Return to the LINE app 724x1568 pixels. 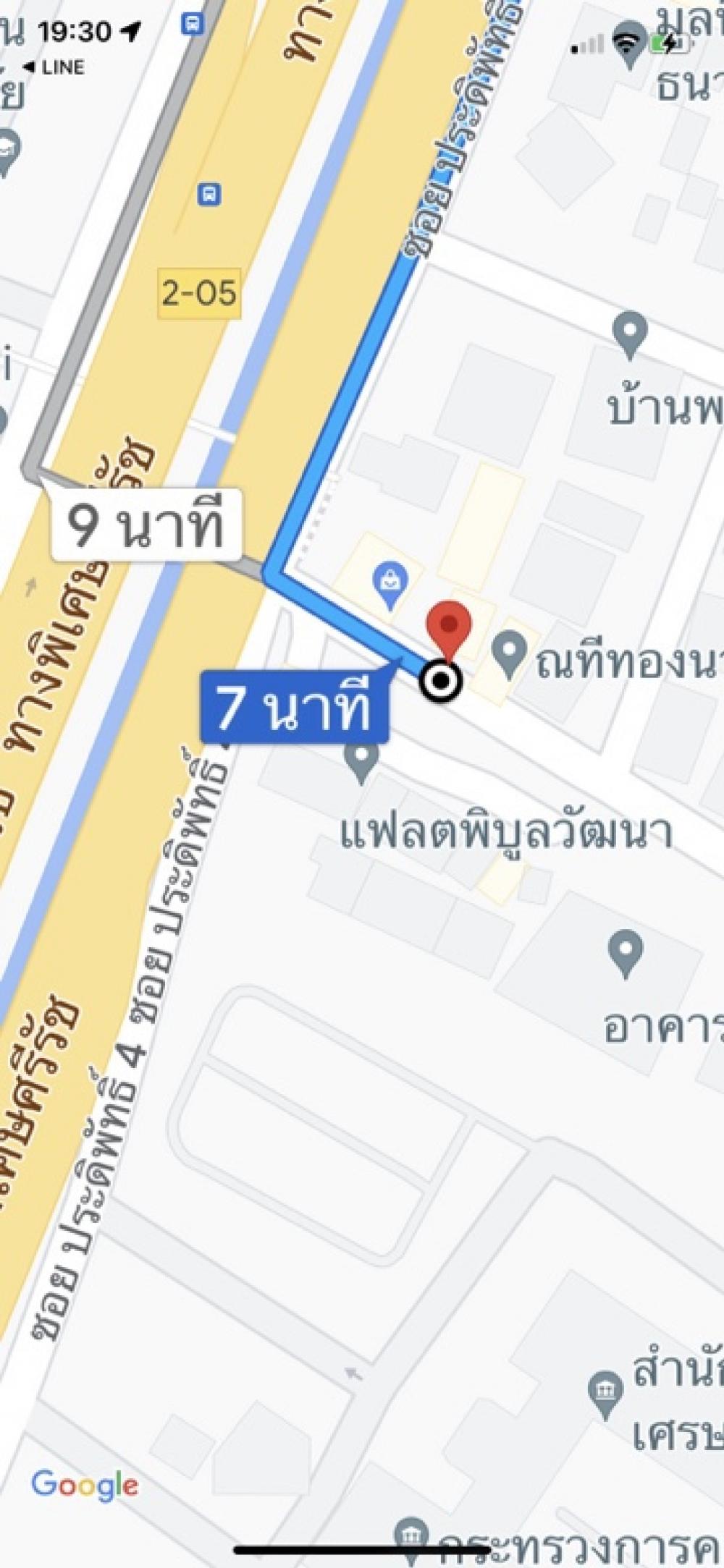pos(54,67)
